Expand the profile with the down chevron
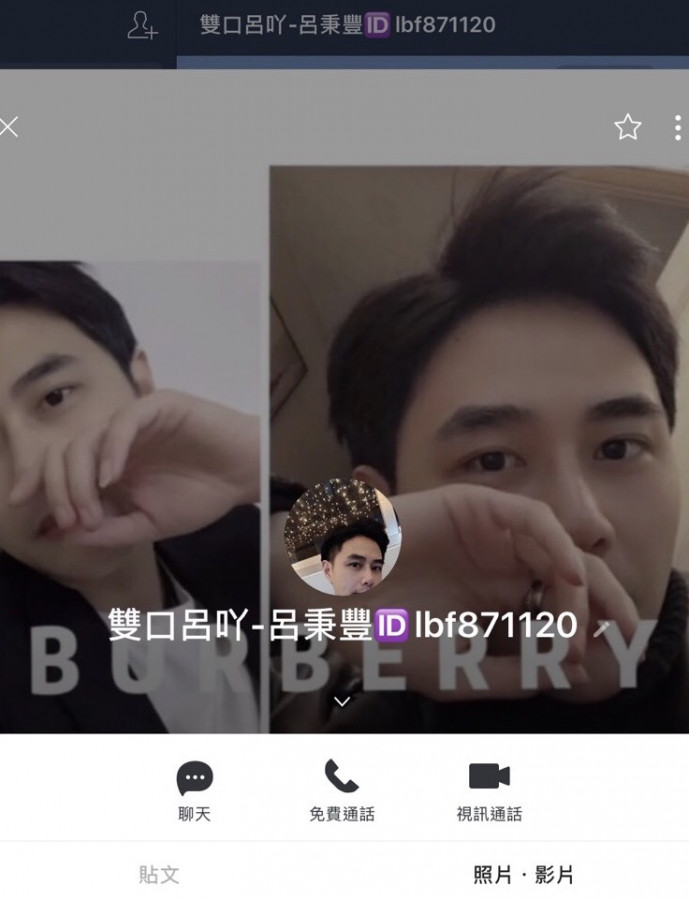The image size is (689, 900). point(342,701)
